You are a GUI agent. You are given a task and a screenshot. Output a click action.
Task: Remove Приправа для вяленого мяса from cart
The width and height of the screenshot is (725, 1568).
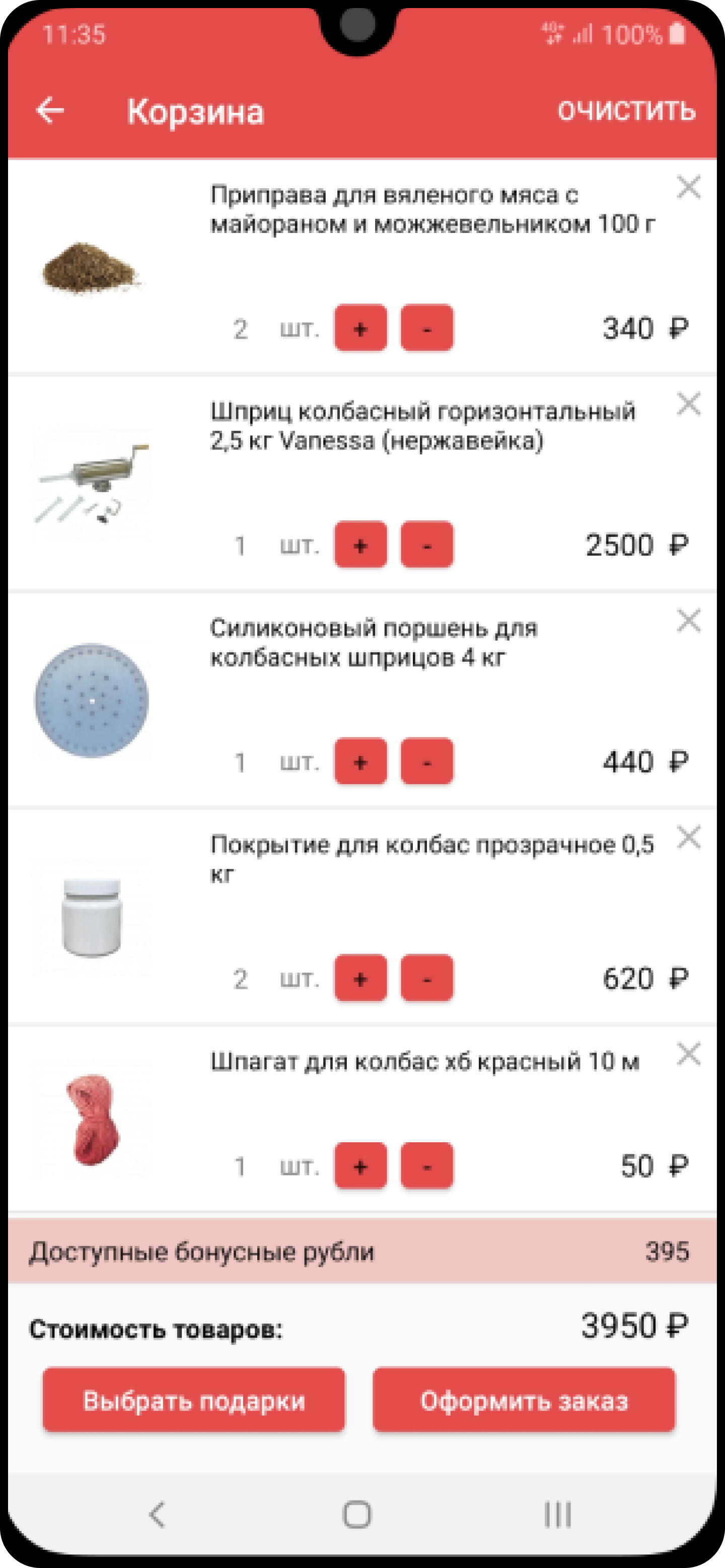(x=688, y=188)
